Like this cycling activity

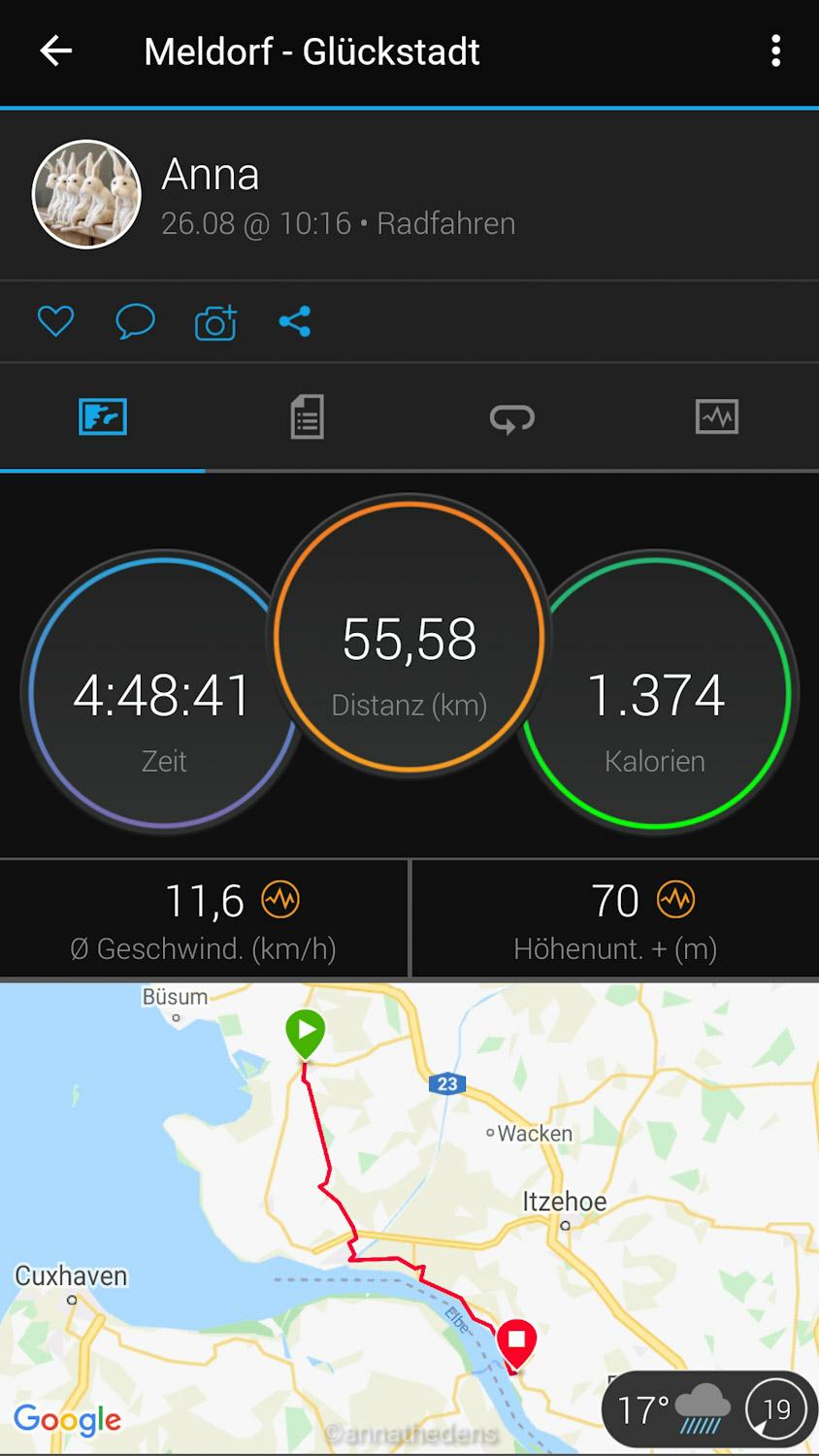55,321
